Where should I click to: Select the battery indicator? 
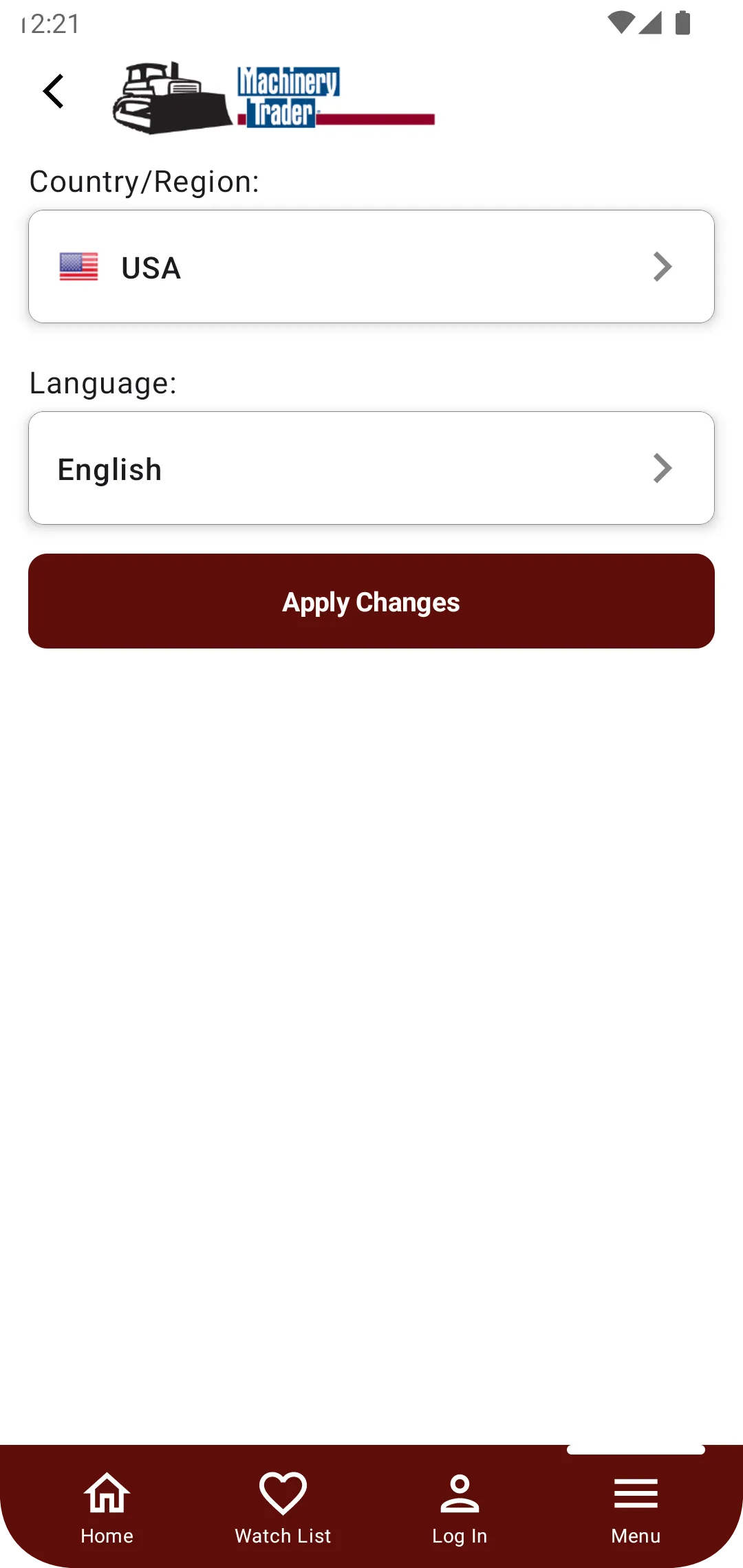tap(681, 22)
